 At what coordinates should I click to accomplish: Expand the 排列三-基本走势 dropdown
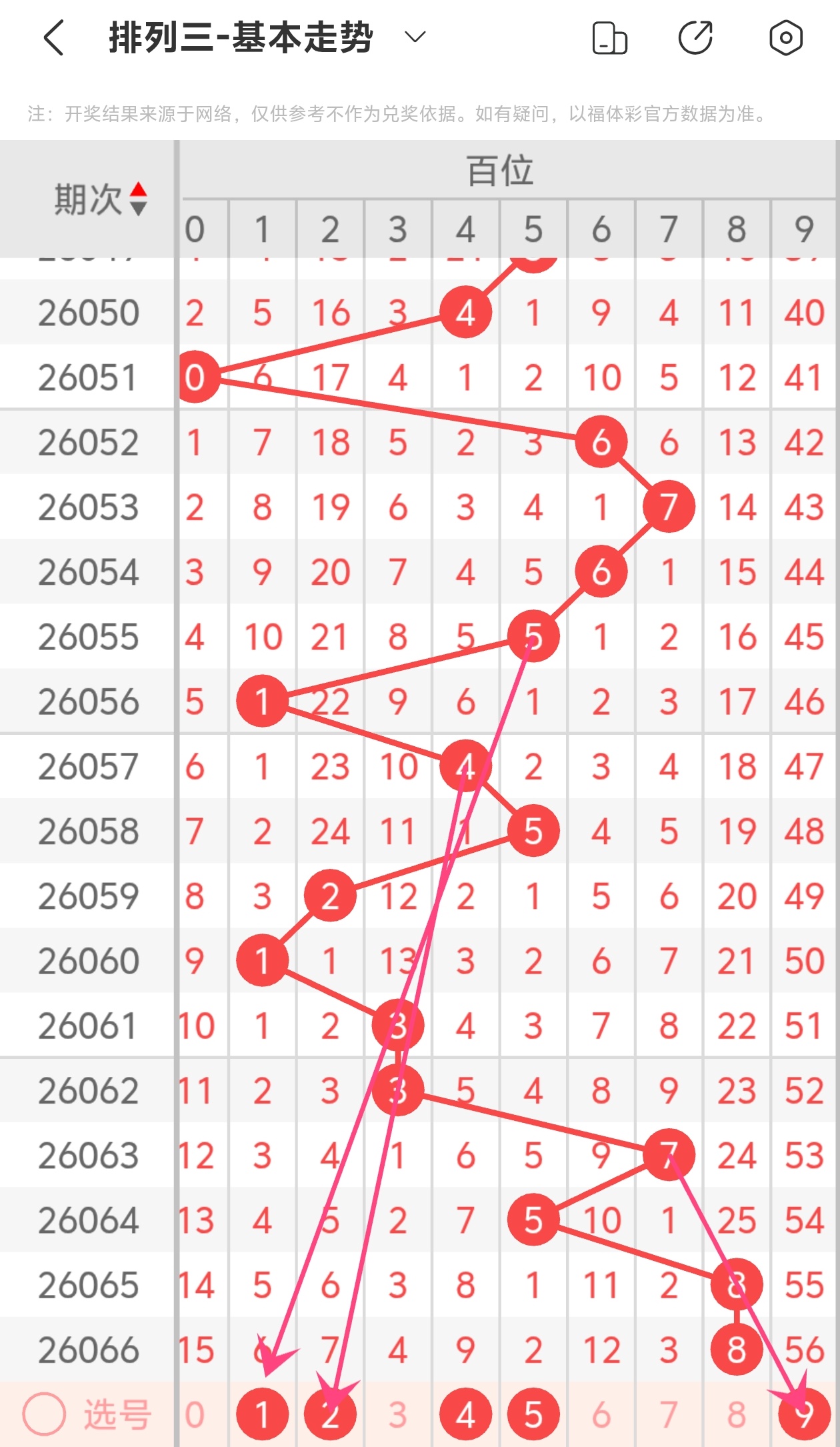(x=415, y=37)
